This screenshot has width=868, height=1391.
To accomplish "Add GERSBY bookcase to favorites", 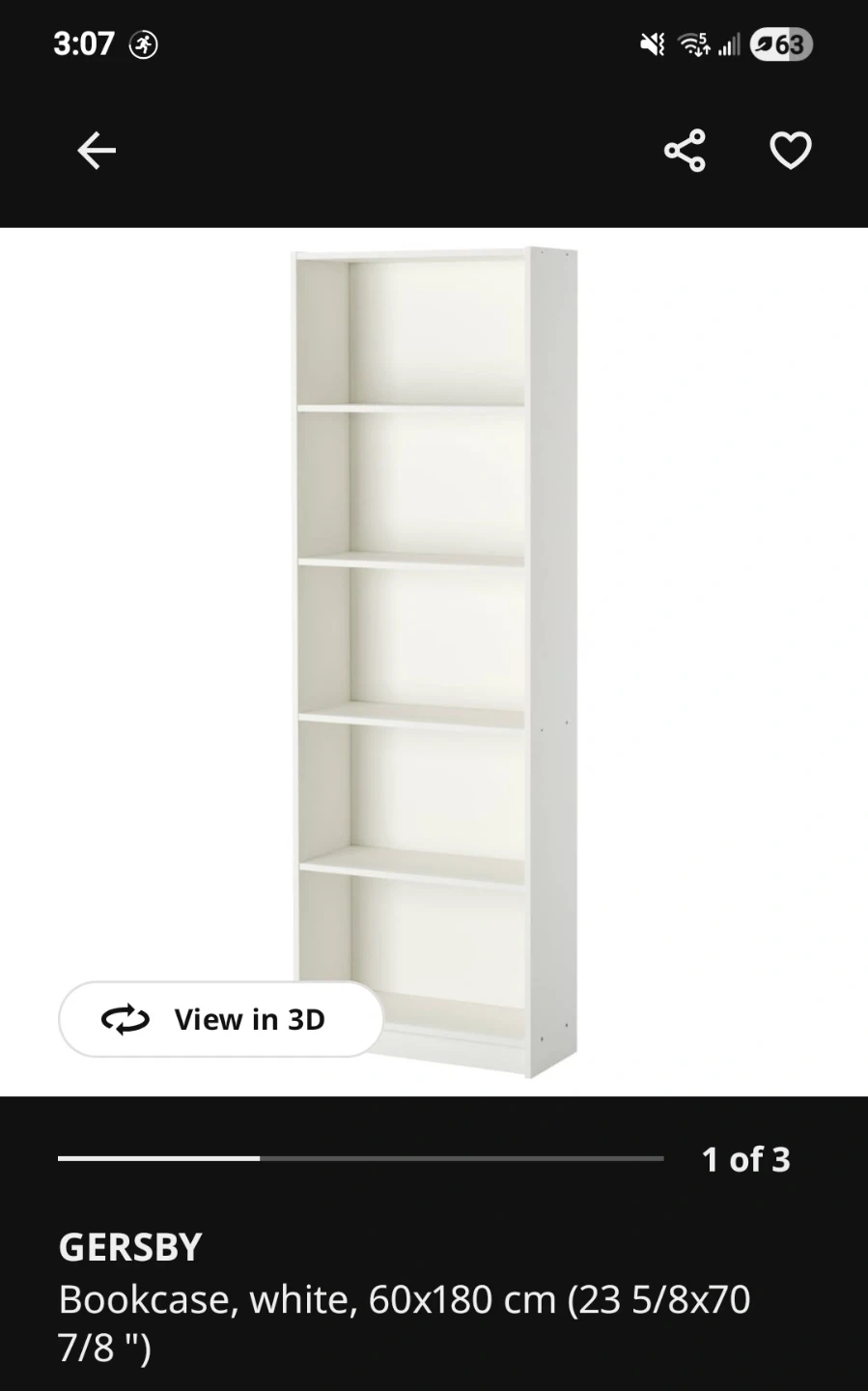I will (x=791, y=151).
